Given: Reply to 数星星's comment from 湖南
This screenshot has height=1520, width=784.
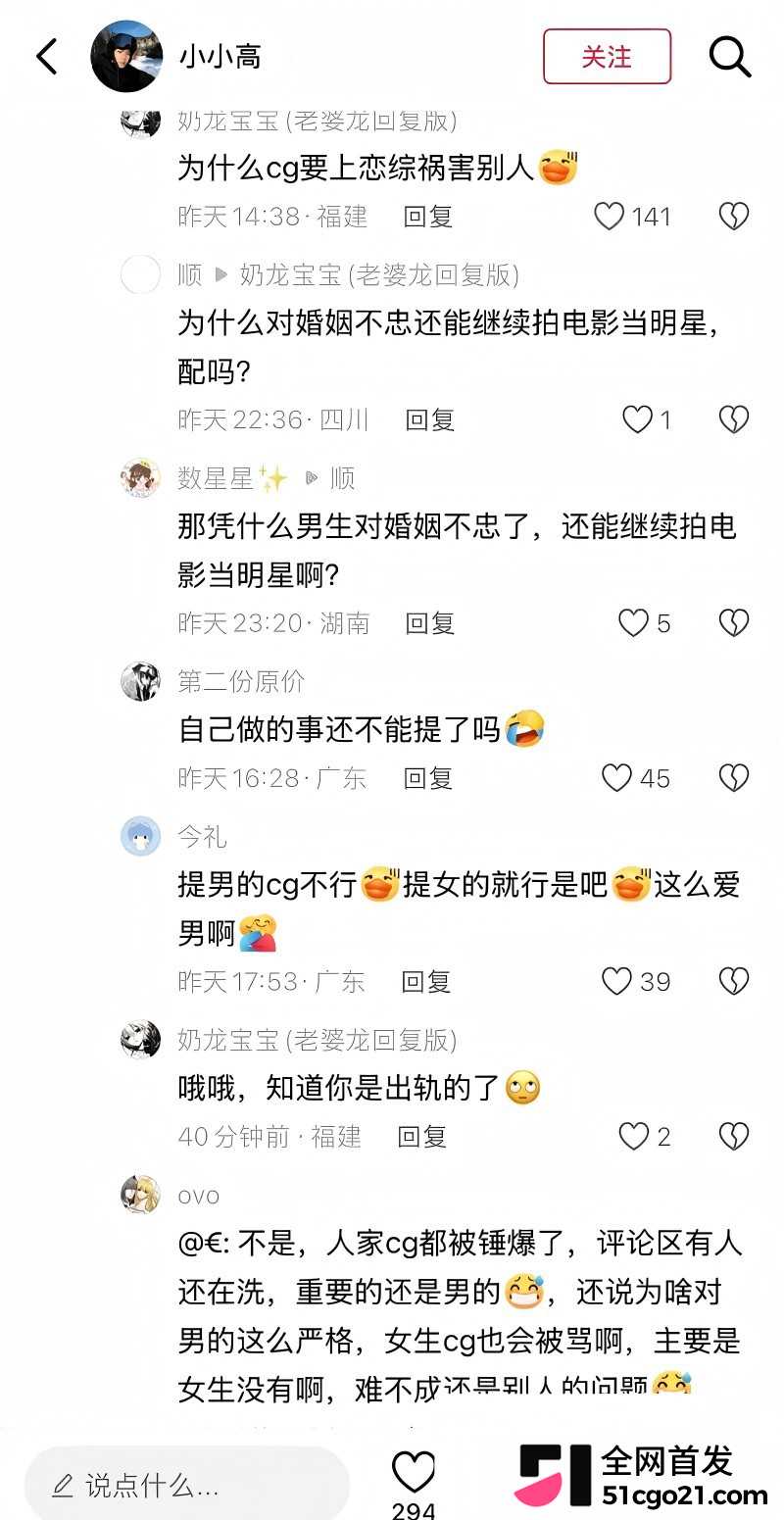Looking at the screenshot, I should point(430,623).
